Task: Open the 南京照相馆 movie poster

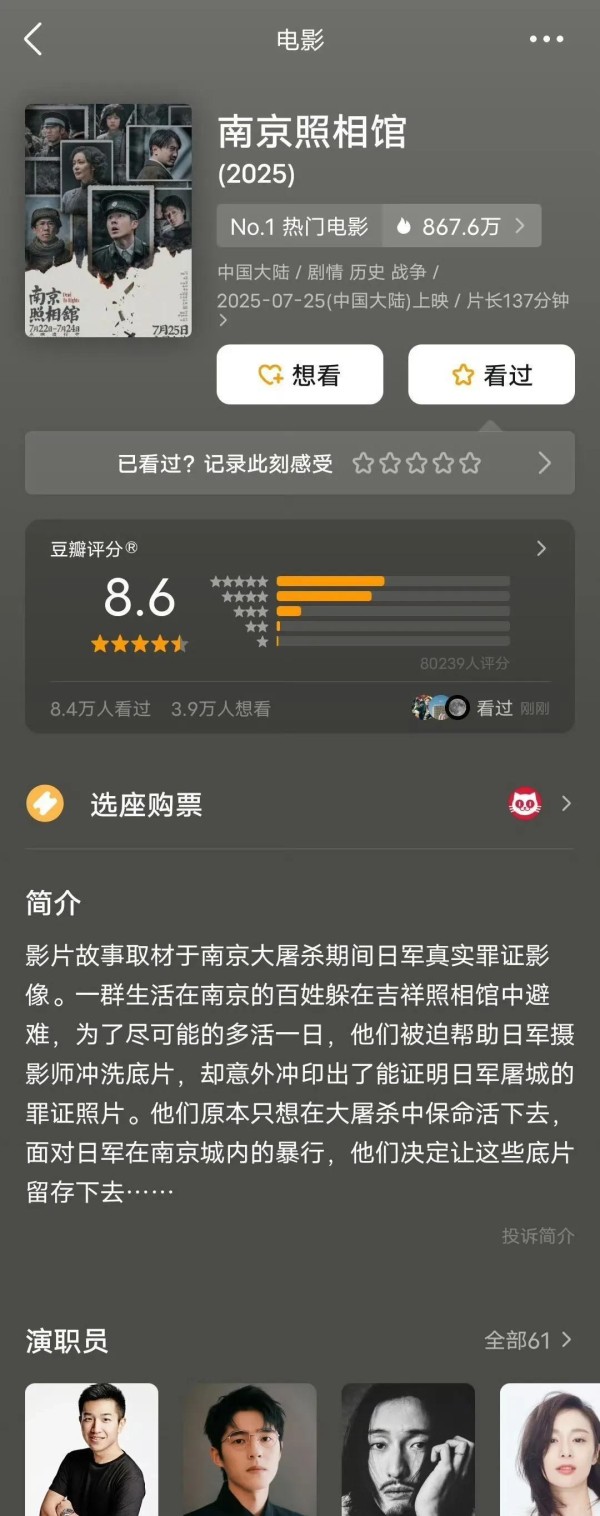Action: (x=108, y=220)
